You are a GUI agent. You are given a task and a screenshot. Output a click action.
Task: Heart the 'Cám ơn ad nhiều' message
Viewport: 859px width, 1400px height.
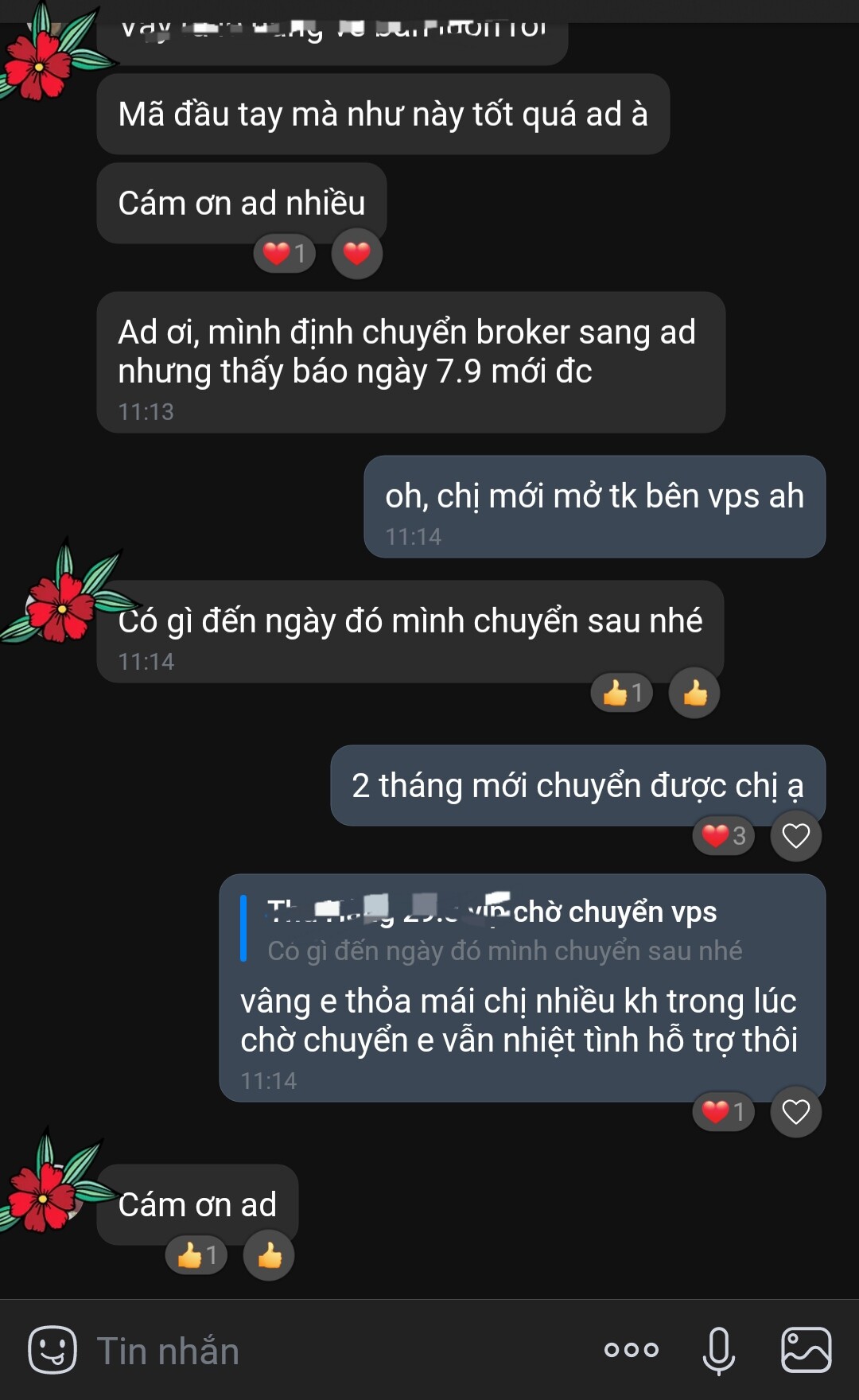click(x=356, y=254)
